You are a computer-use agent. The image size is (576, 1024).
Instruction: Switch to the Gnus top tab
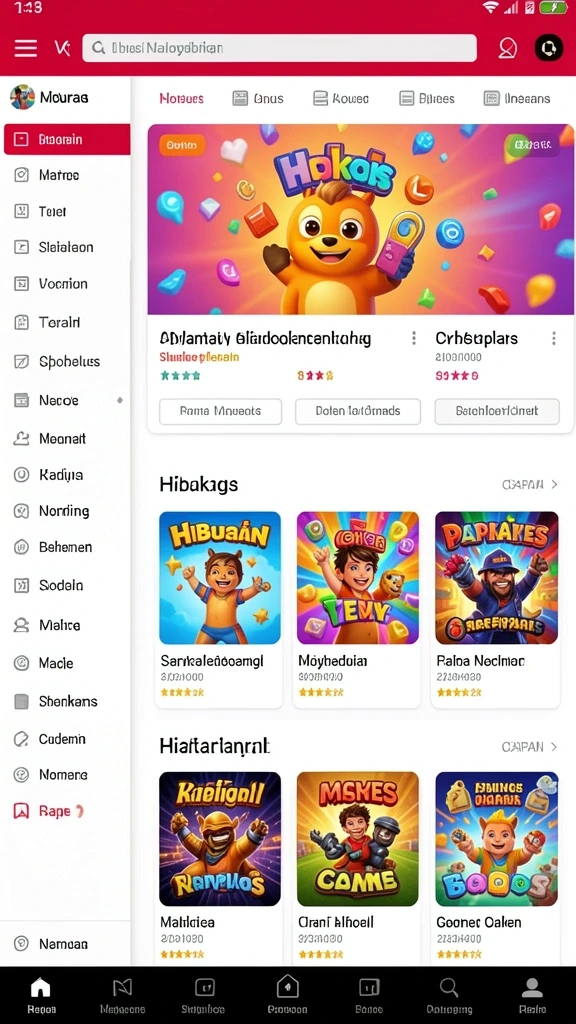pos(258,99)
